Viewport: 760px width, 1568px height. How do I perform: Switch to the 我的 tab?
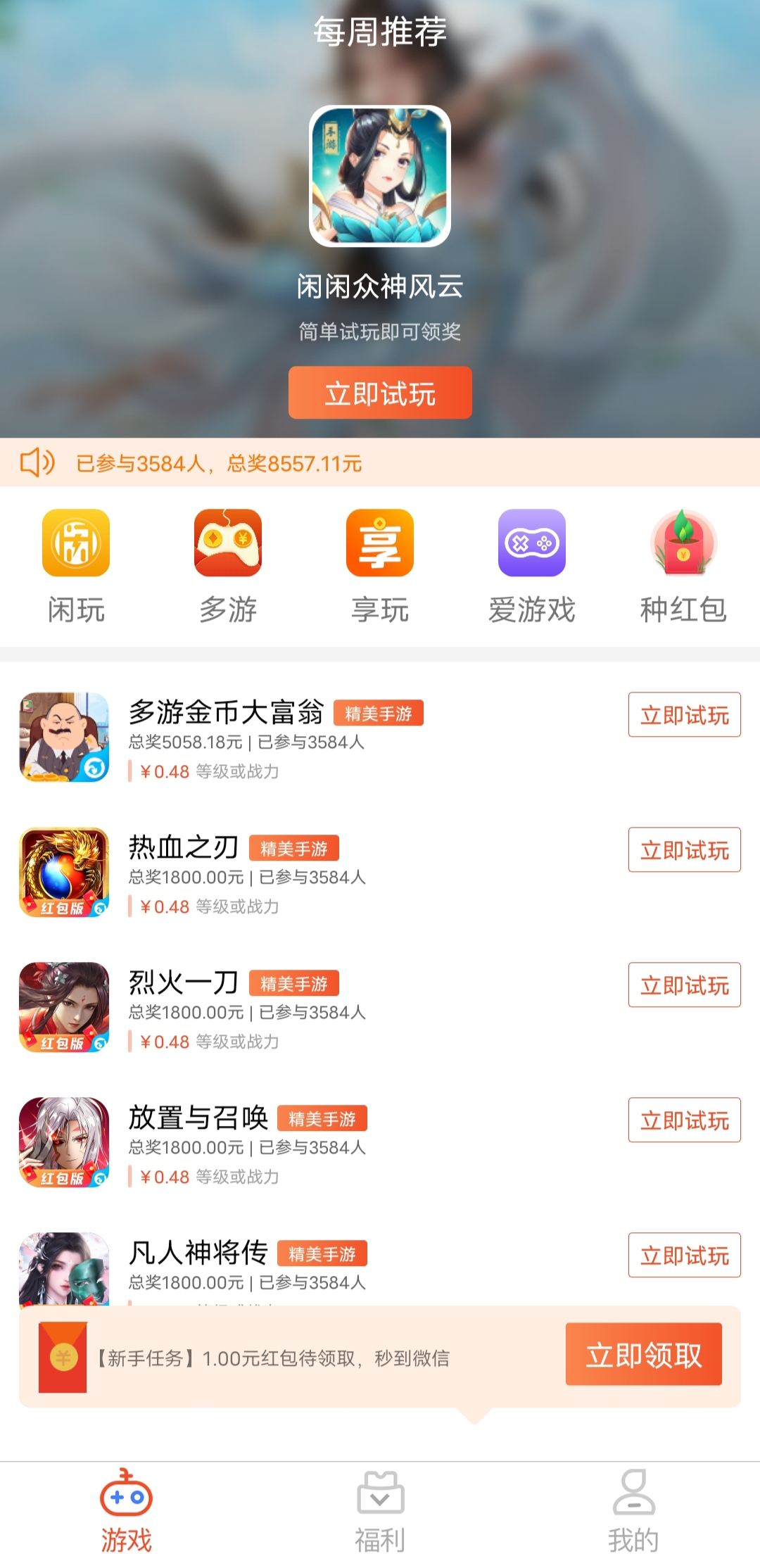click(633, 1512)
